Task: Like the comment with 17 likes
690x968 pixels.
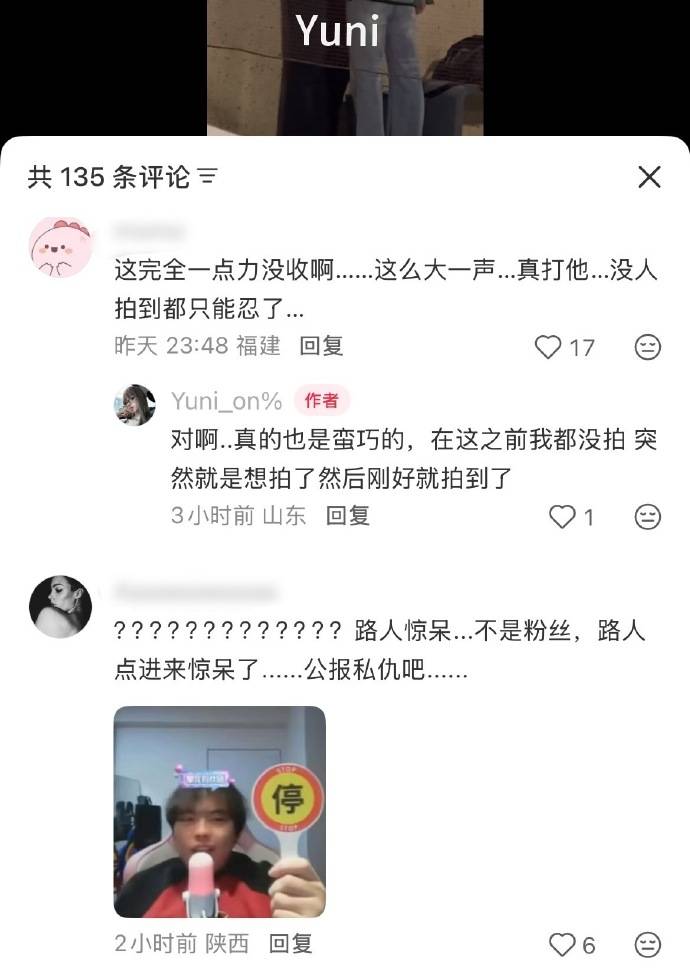Action: [x=548, y=347]
